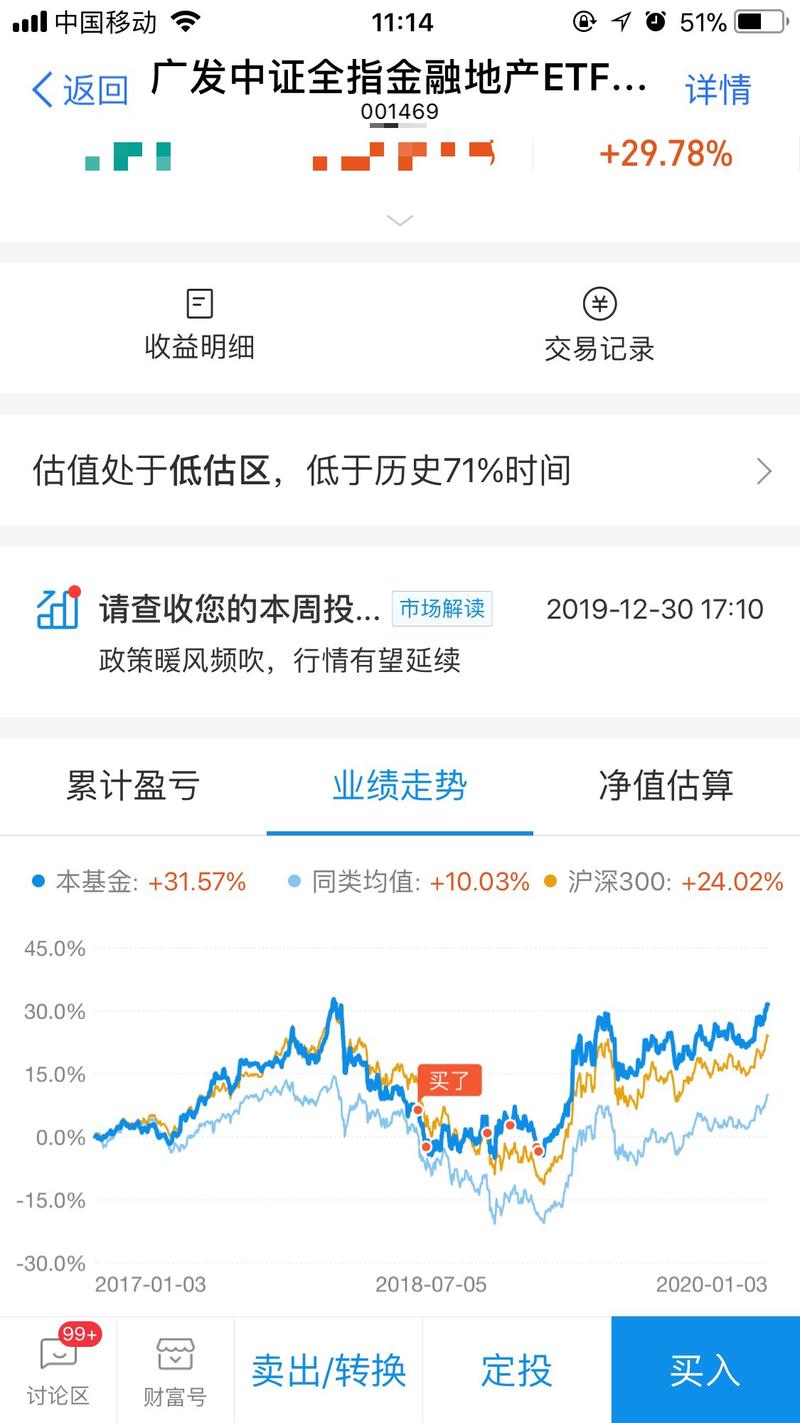Tap the 买入 buy button
The image size is (800, 1423).
click(x=703, y=1371)
